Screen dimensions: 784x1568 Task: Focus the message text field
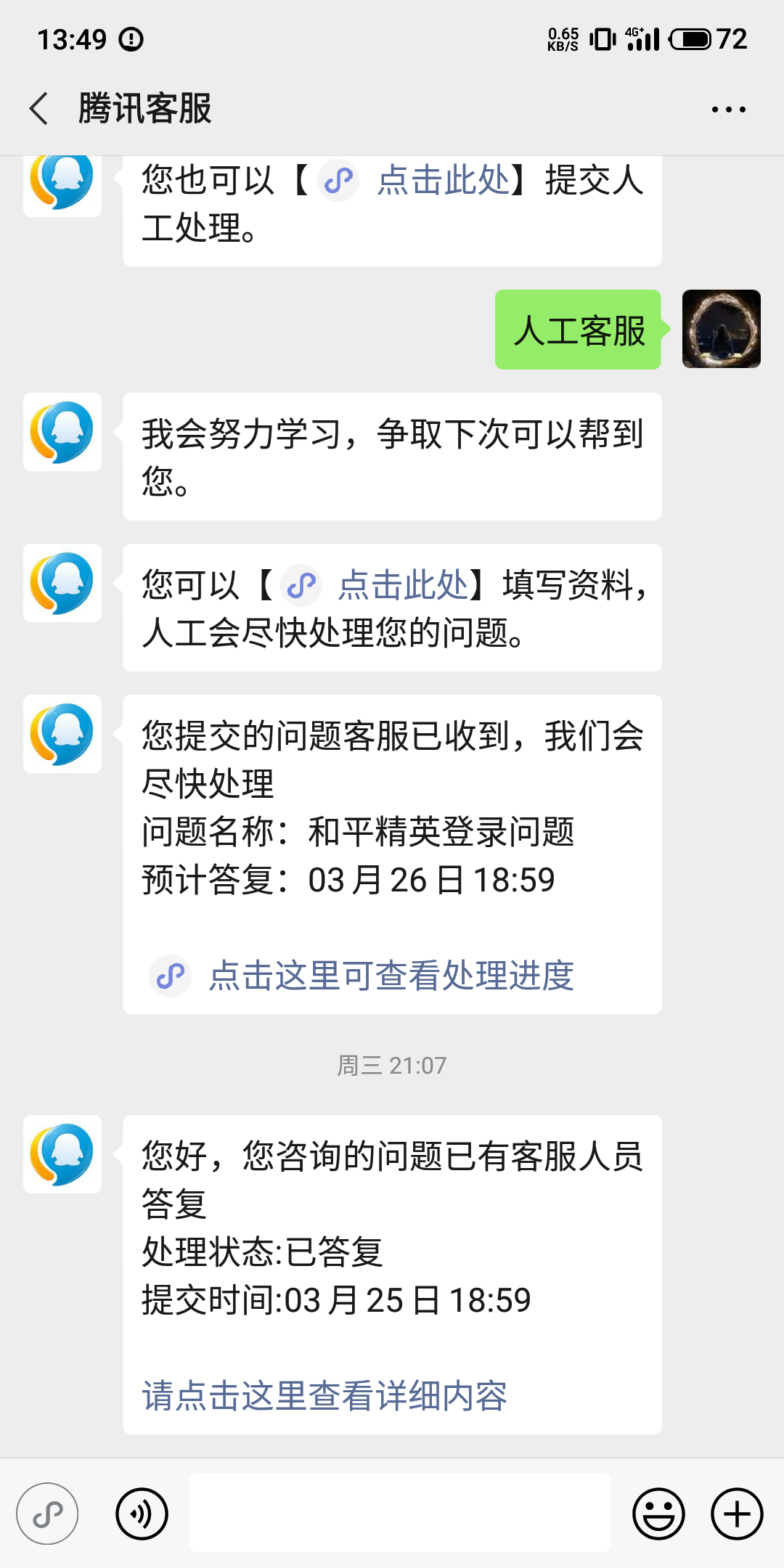point(400,1513)
